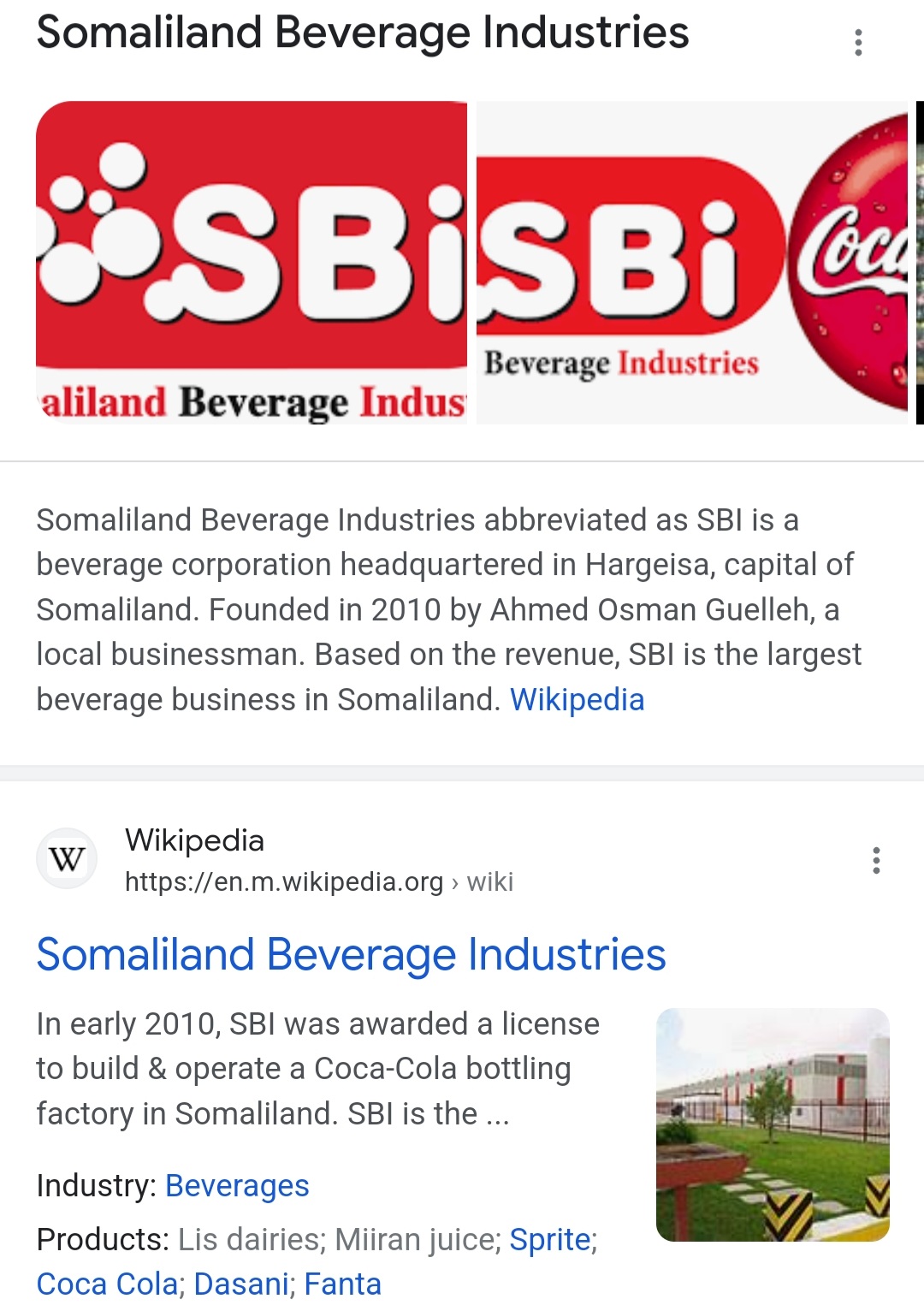Check out the Fanta product link

click(342, 1284)
